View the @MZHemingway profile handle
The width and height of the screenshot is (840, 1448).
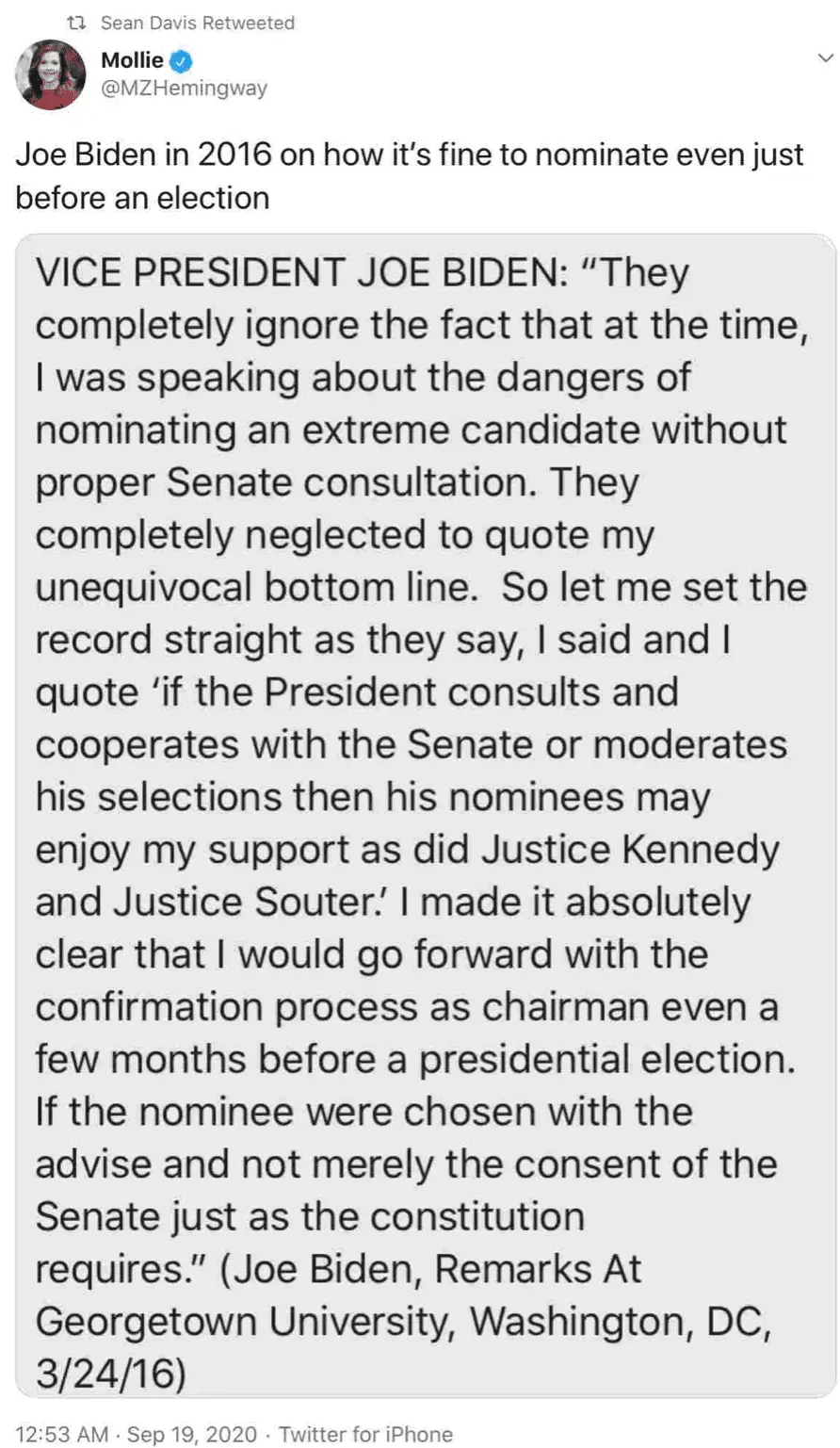coord(184,88)
